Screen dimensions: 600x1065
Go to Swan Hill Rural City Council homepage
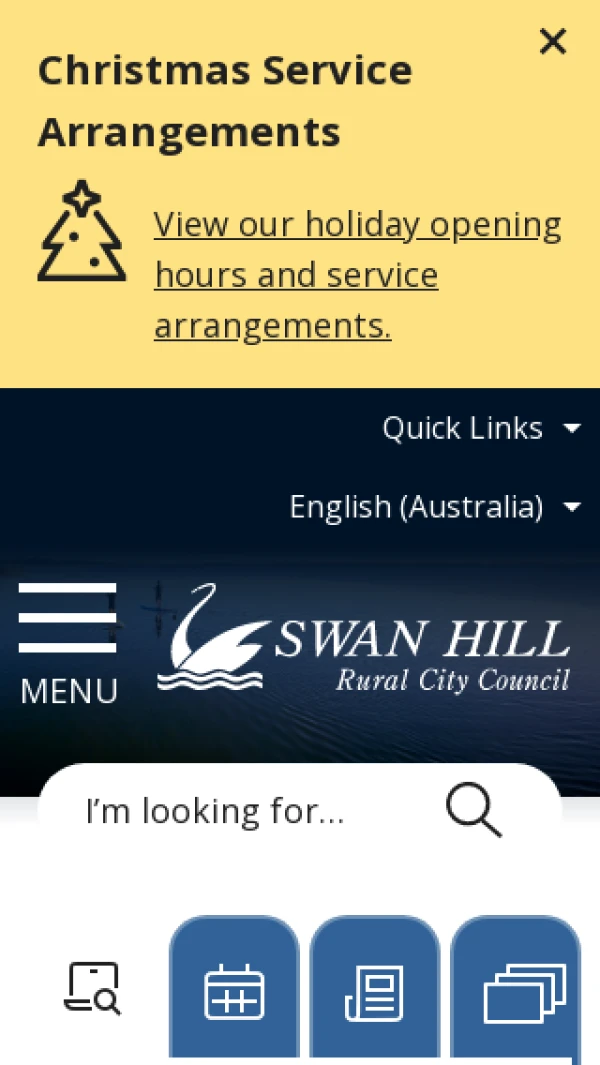pyautogui.click(x=363, y=640)
